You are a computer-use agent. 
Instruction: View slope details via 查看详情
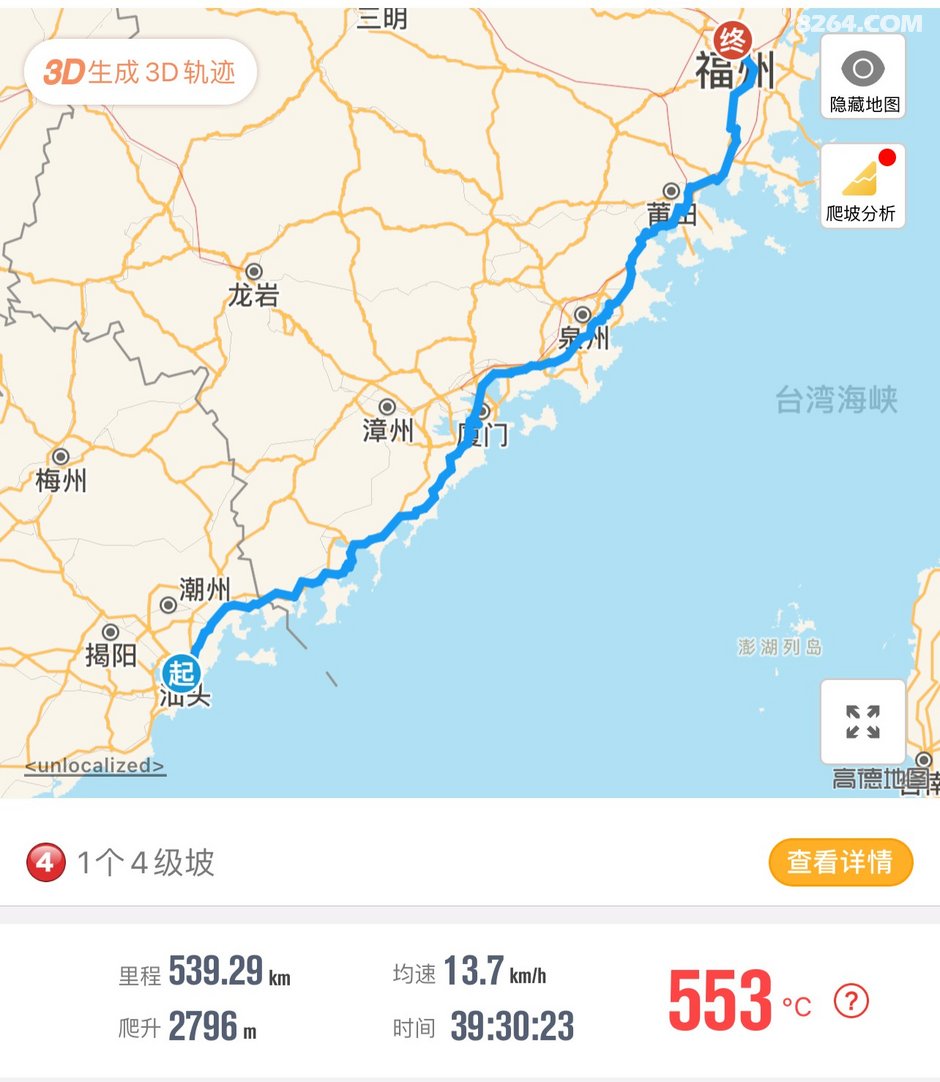point(840,862)
